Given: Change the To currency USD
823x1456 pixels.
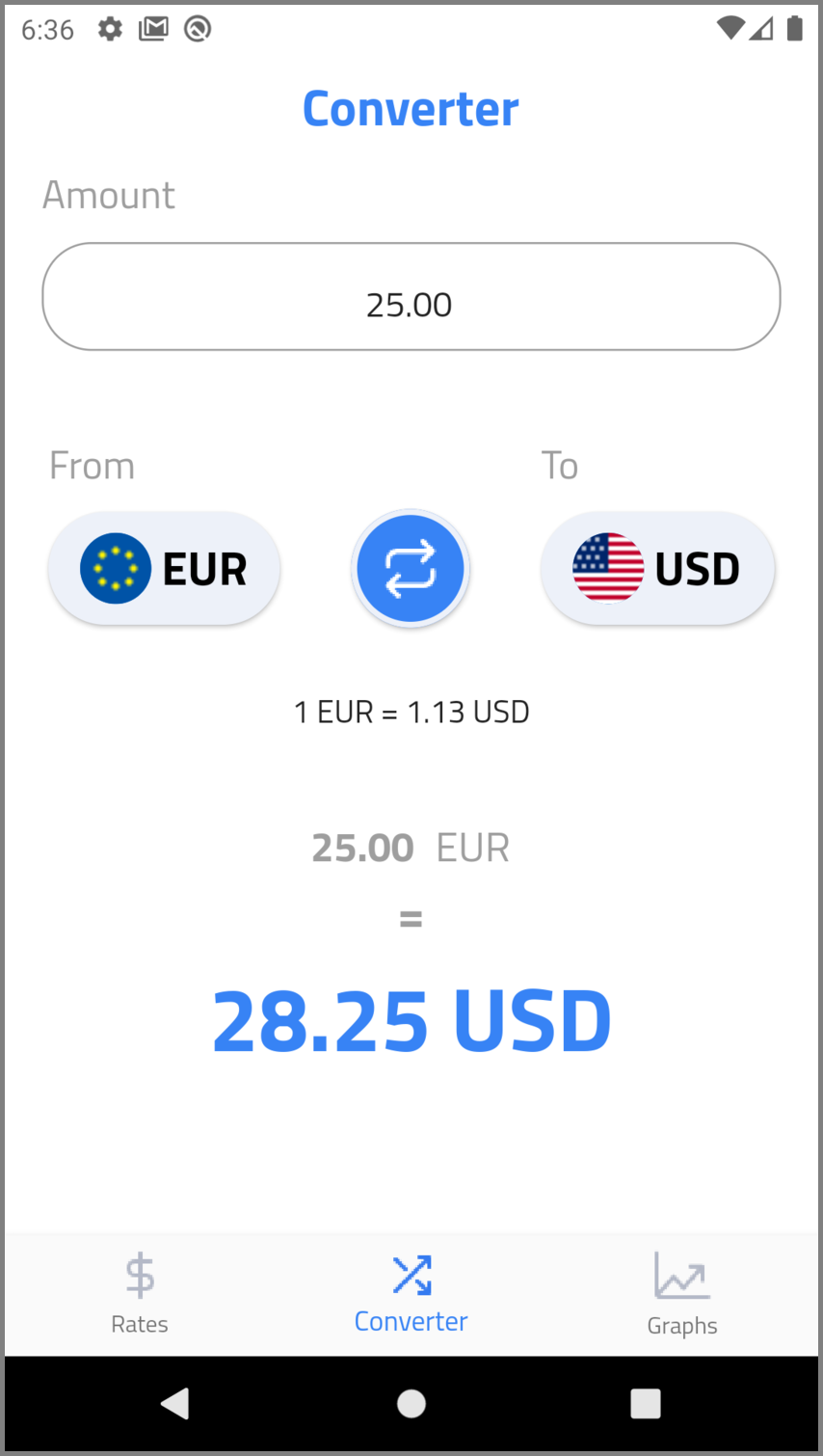Looking at the screenshot, I should 657,569.
